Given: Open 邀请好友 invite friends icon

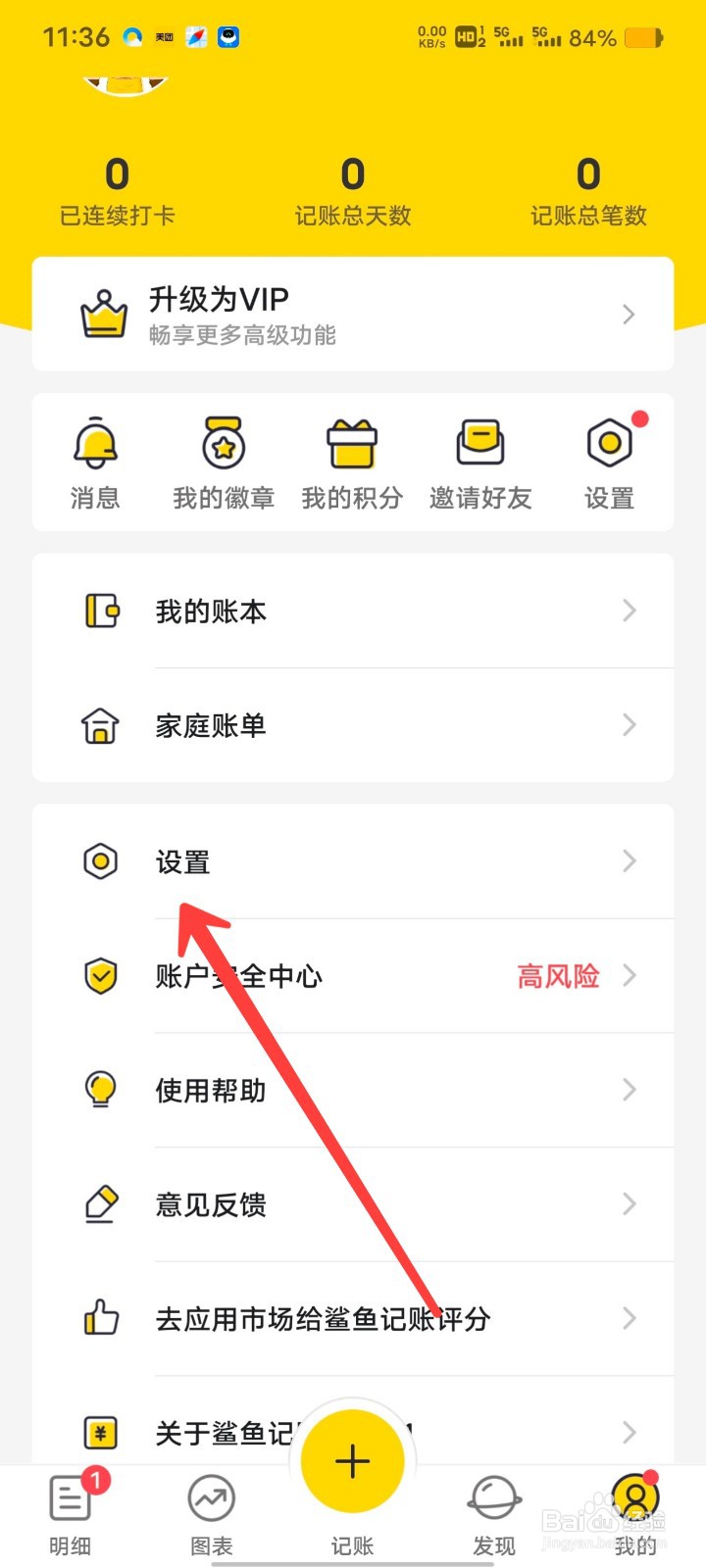Looking at the screenshot, I should pos(480,444).
